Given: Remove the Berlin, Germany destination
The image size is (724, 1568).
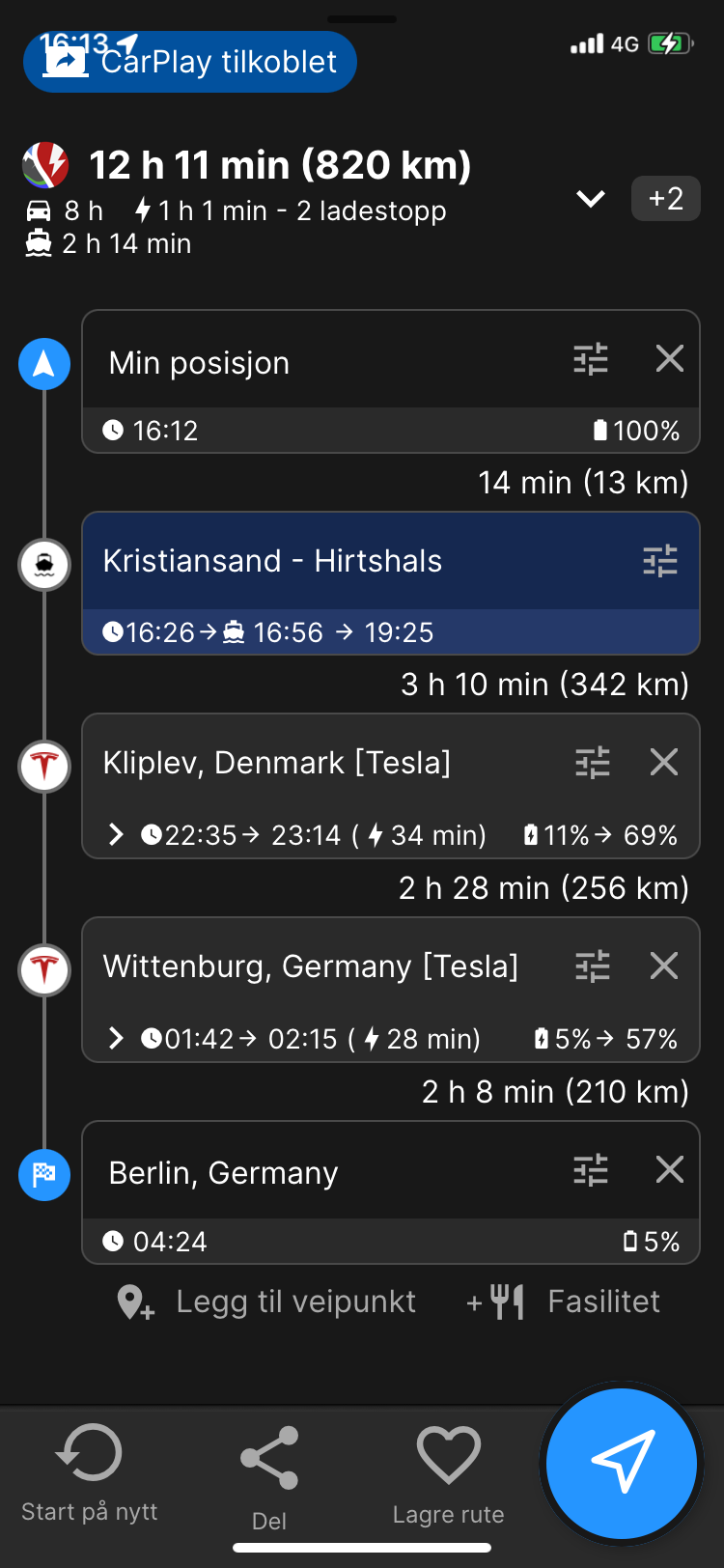Looking at the screenshot, I should click(670, 1170).
